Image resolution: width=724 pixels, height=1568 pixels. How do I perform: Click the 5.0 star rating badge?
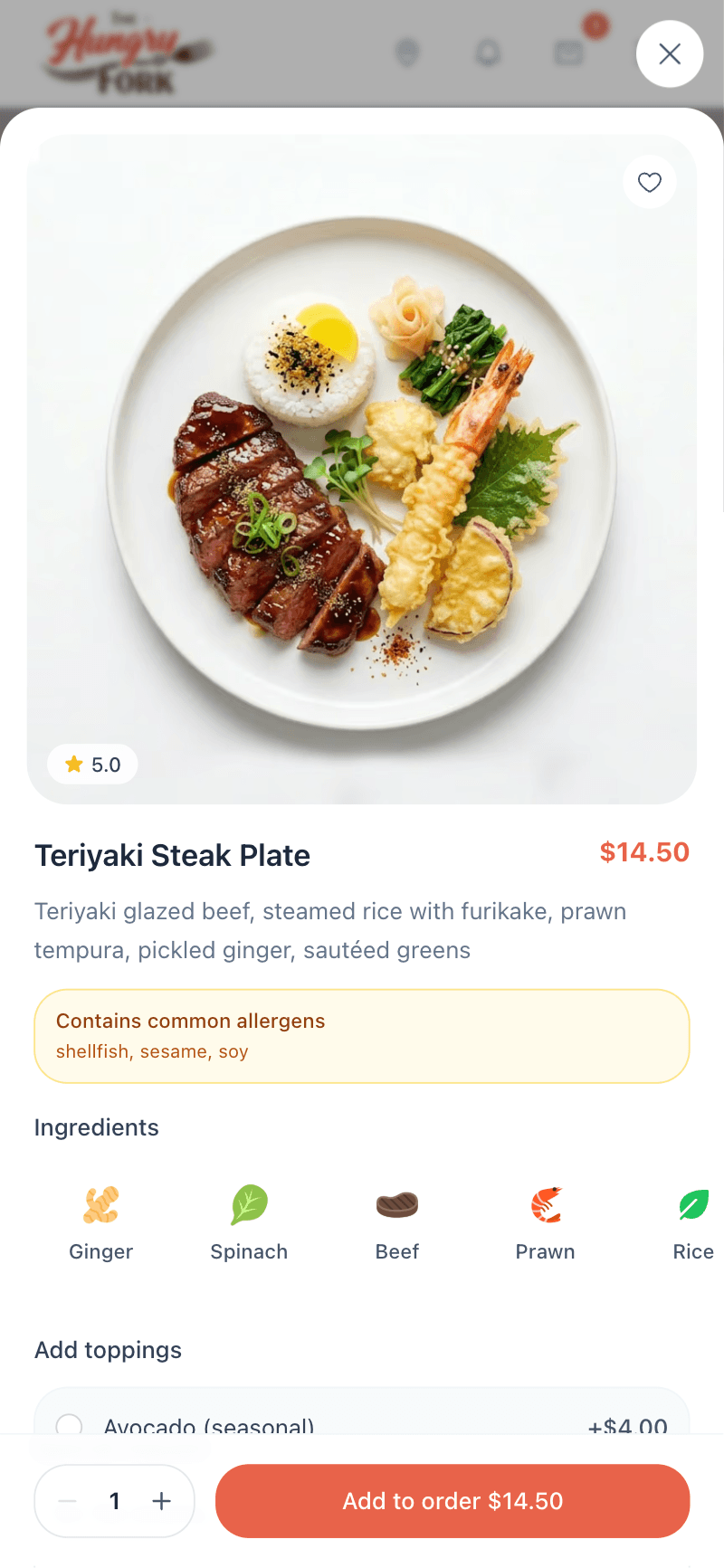[x=92, y=765]
